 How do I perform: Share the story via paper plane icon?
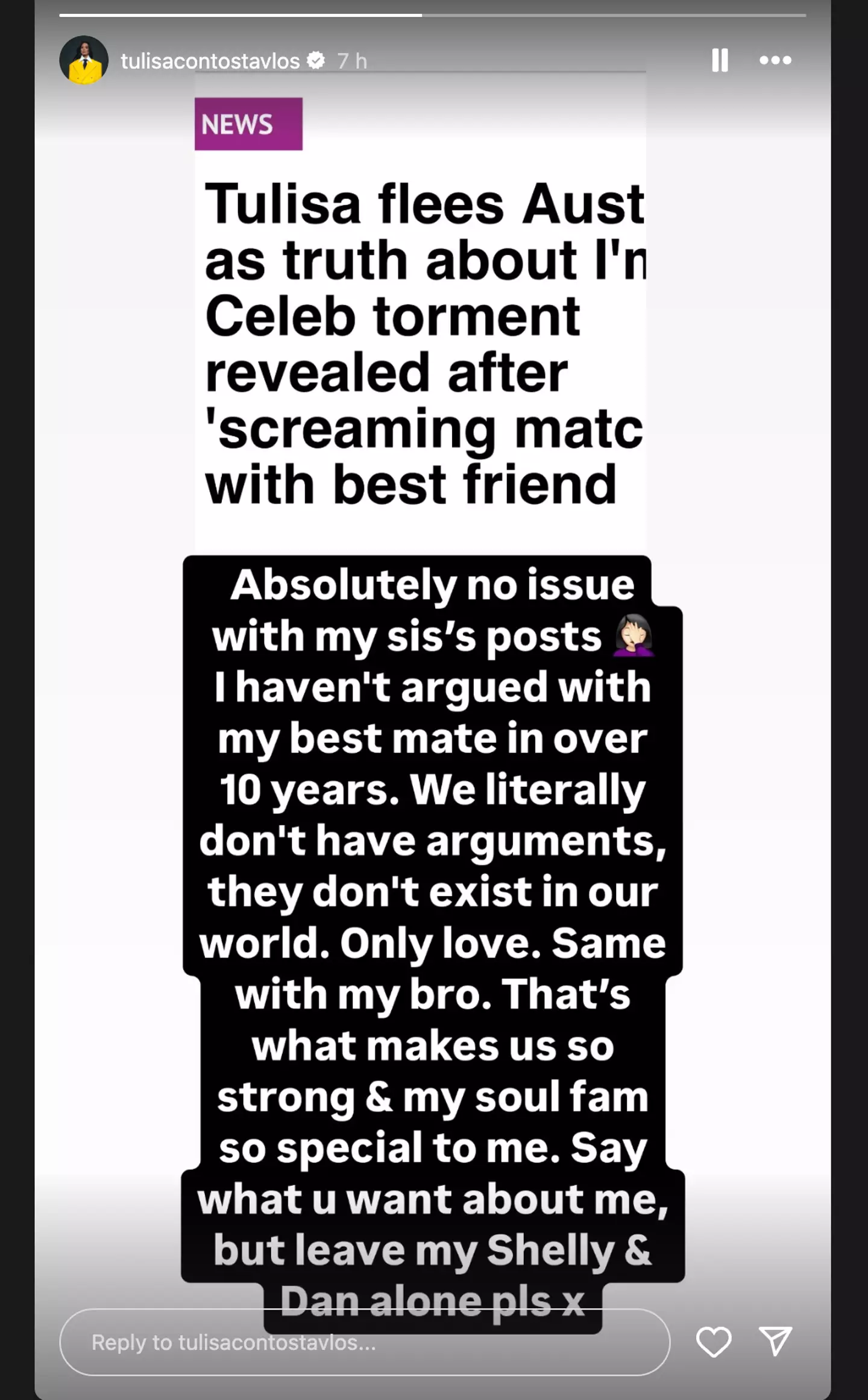pyautogui.click(x=775, y=1341)
